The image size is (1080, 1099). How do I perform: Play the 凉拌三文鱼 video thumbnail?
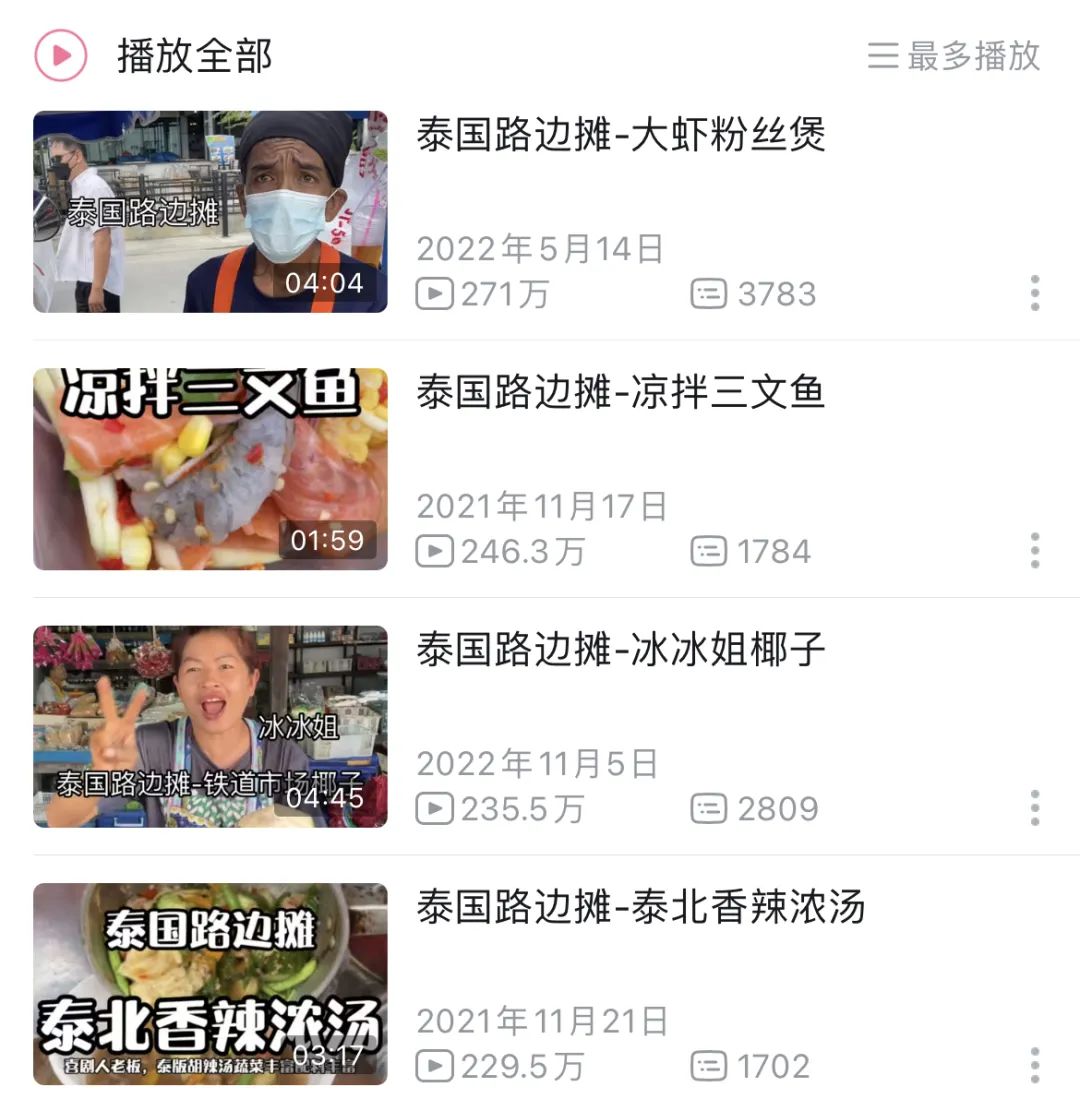[x=210, y=469]
